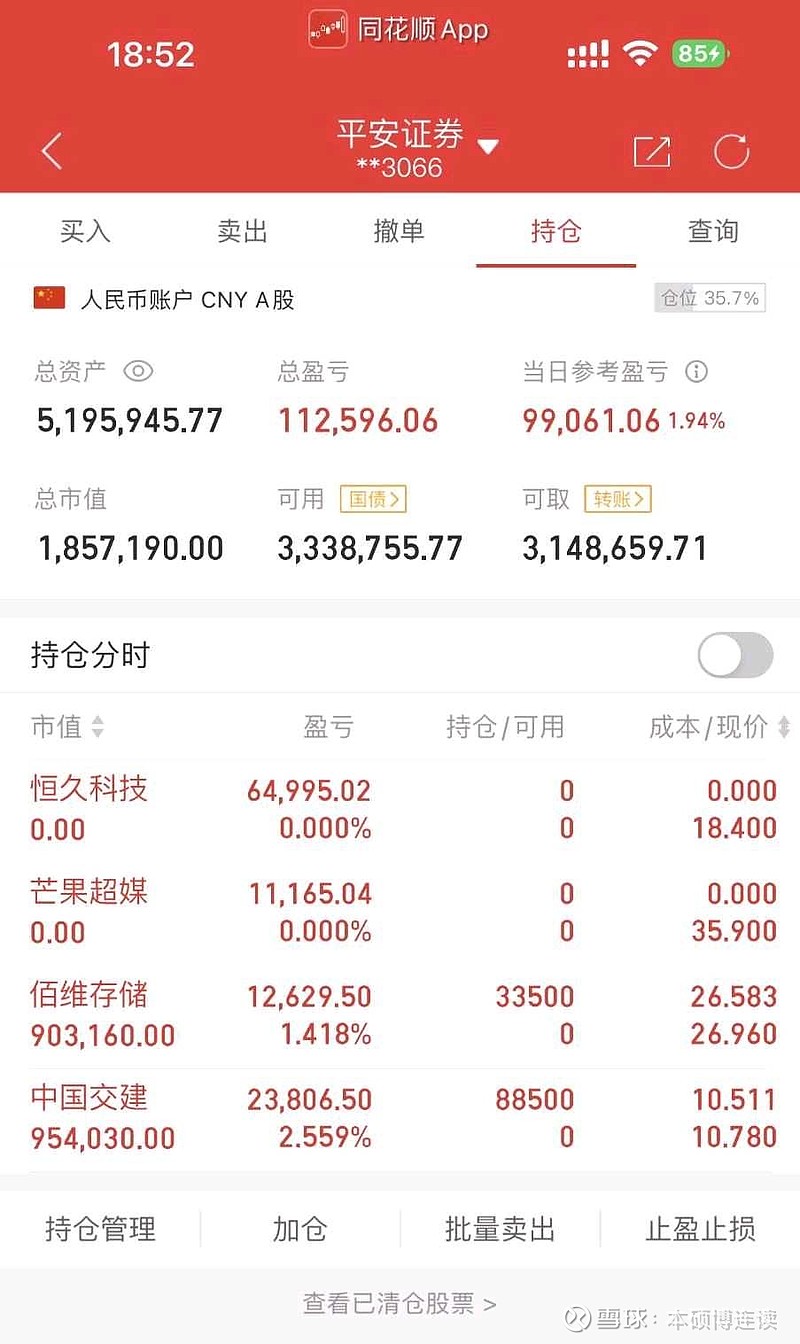Open 持仓管理
Viewport: 800px width, 1344px height.
tap(100, 1229)
